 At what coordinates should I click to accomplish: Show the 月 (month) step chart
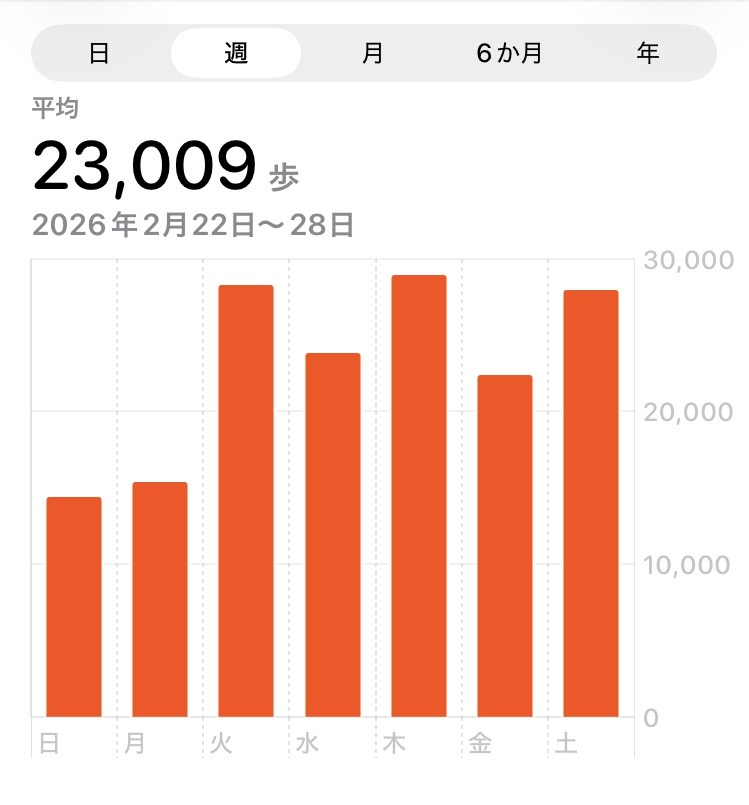373,53
